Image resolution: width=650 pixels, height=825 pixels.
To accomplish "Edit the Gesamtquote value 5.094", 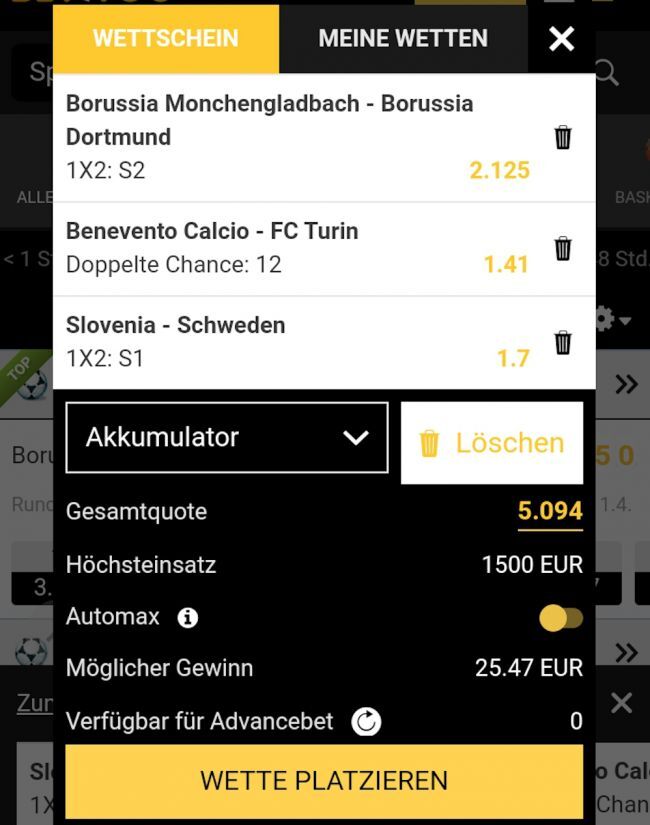I will (549, 512).
